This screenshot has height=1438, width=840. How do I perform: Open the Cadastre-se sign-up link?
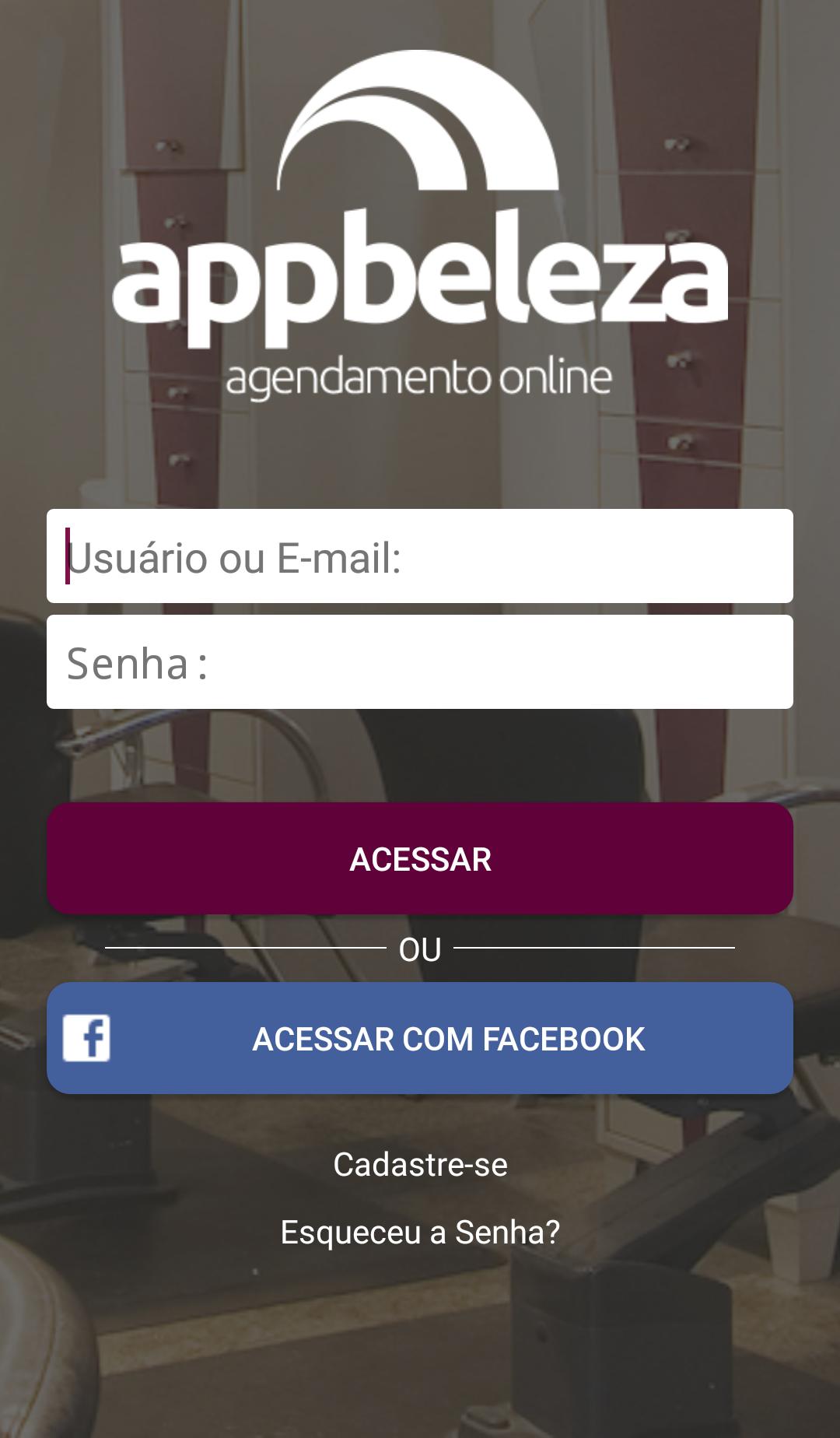coord(420,1165)
